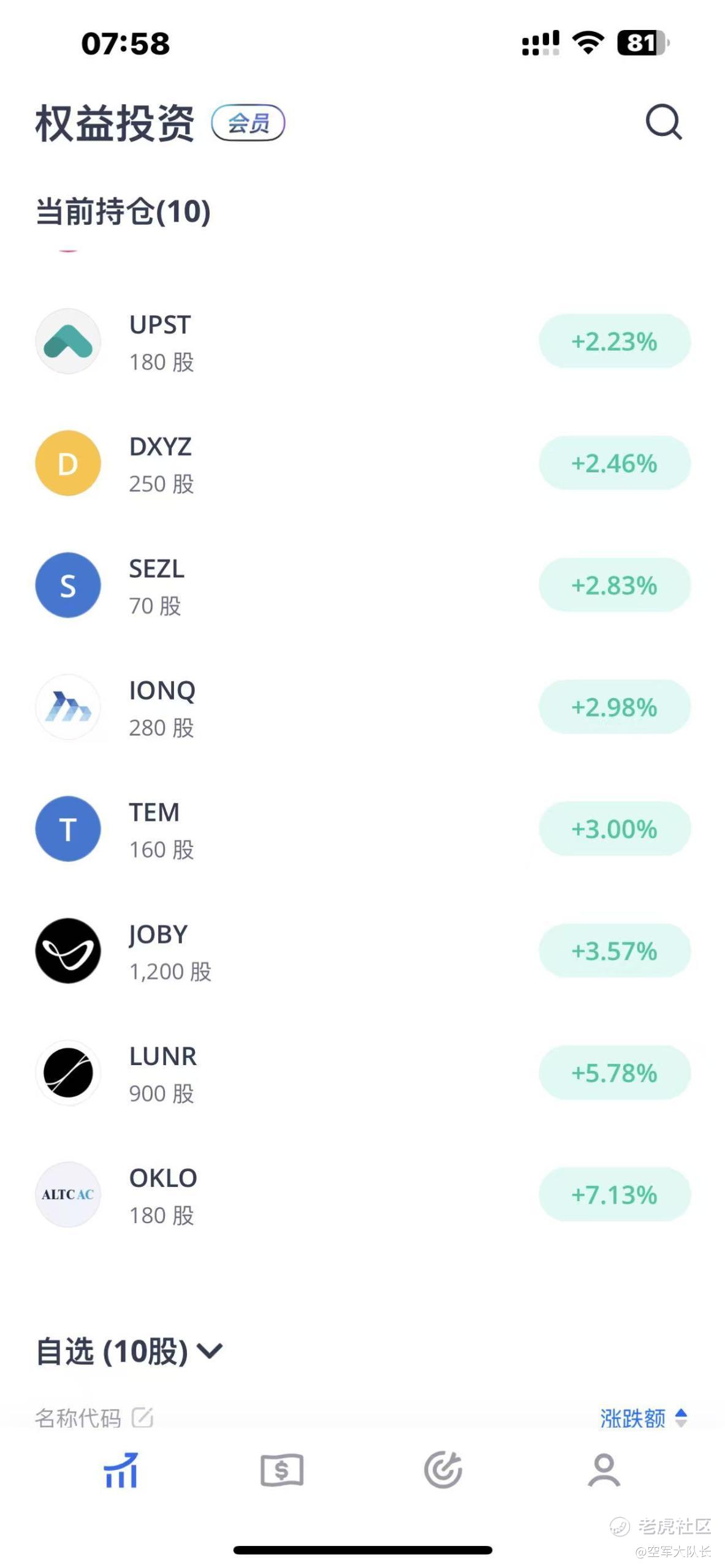View JOBY position details

(x=362, y=951)
